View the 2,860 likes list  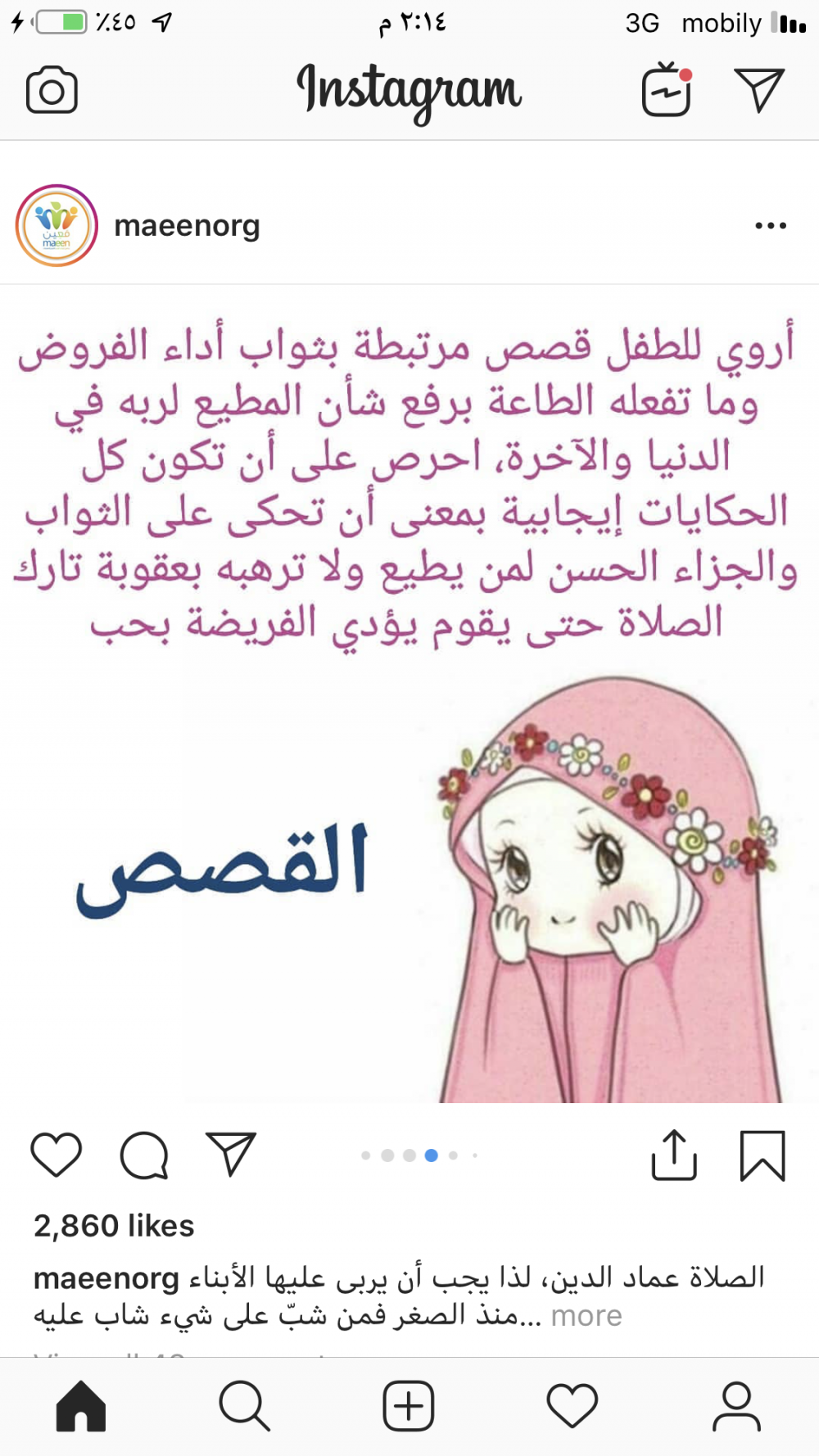click(x=114, y=1226)
